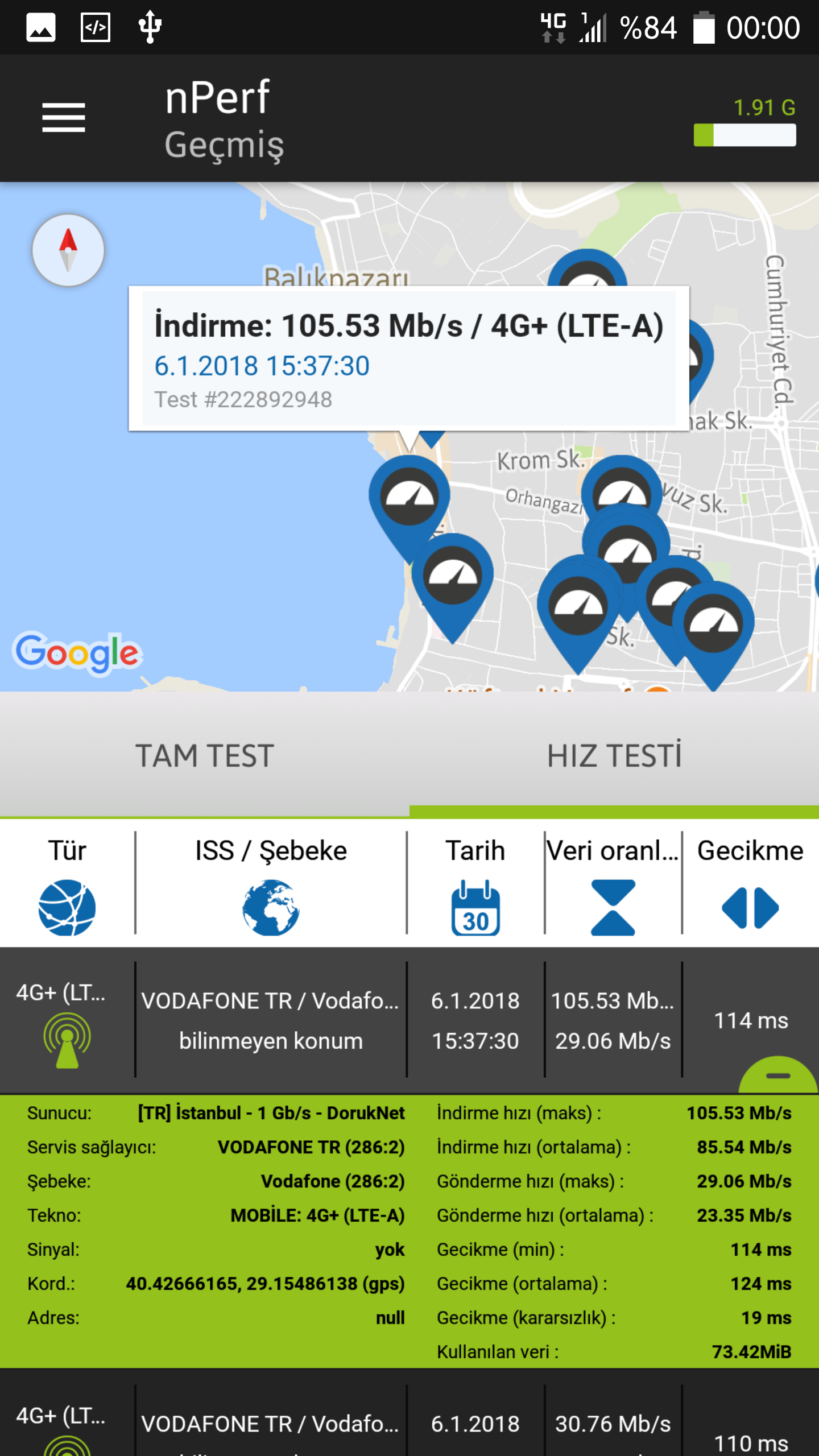Open the 30.76 Mb/s test result row
Image resolution: width=819 pixels, height=1456 pixels.
coord(409,1413)
